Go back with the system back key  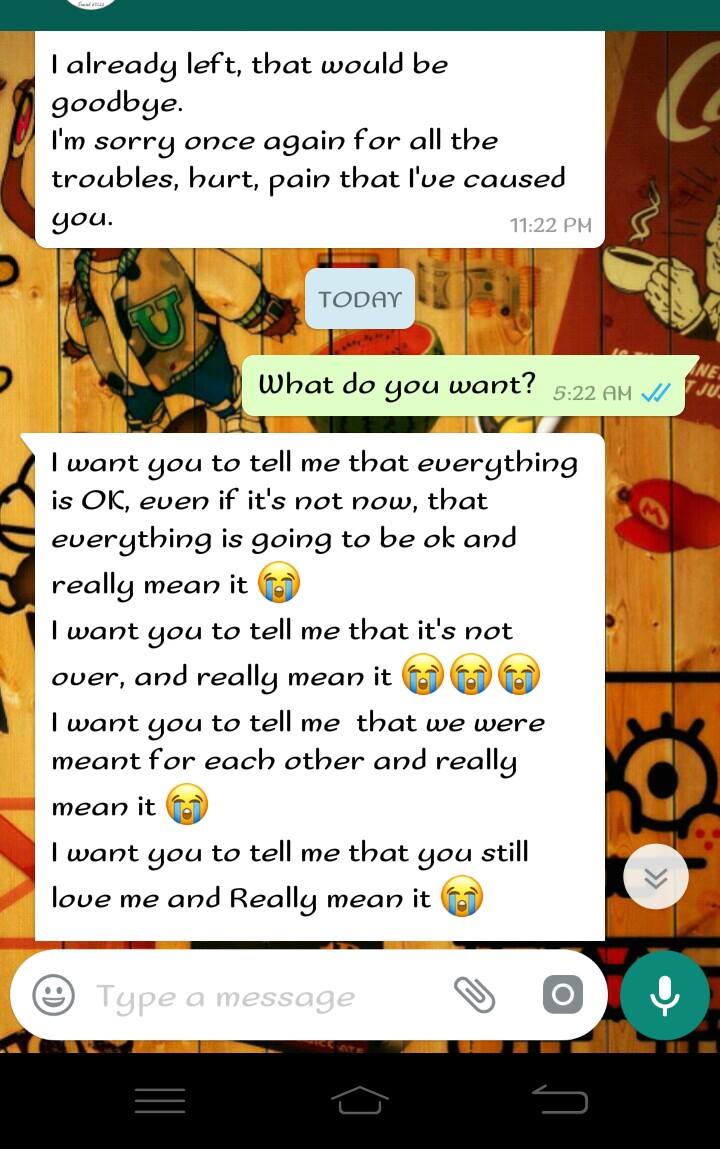pyautogui.click(x=559, y=1100)
